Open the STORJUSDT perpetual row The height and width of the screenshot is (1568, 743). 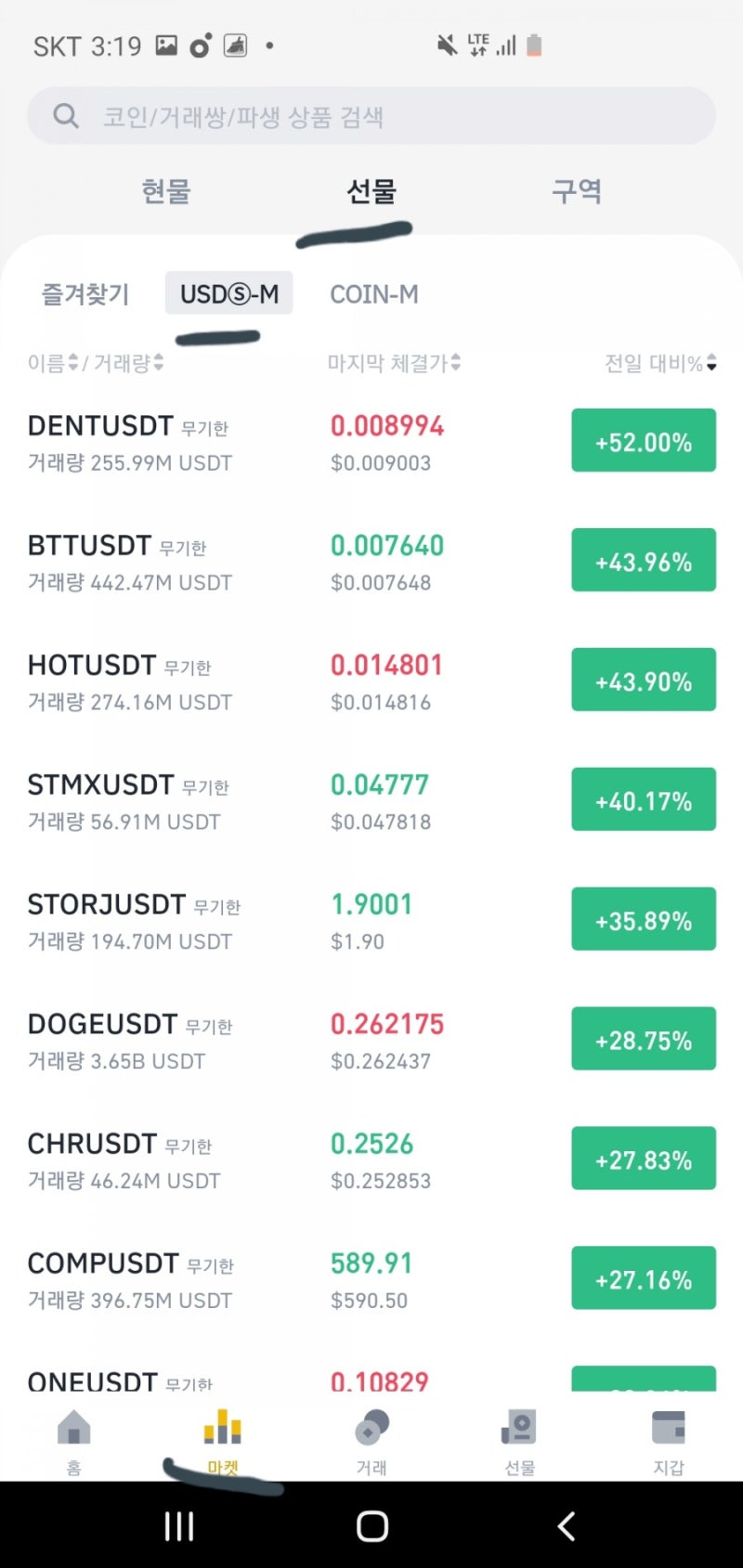[371, 921]
